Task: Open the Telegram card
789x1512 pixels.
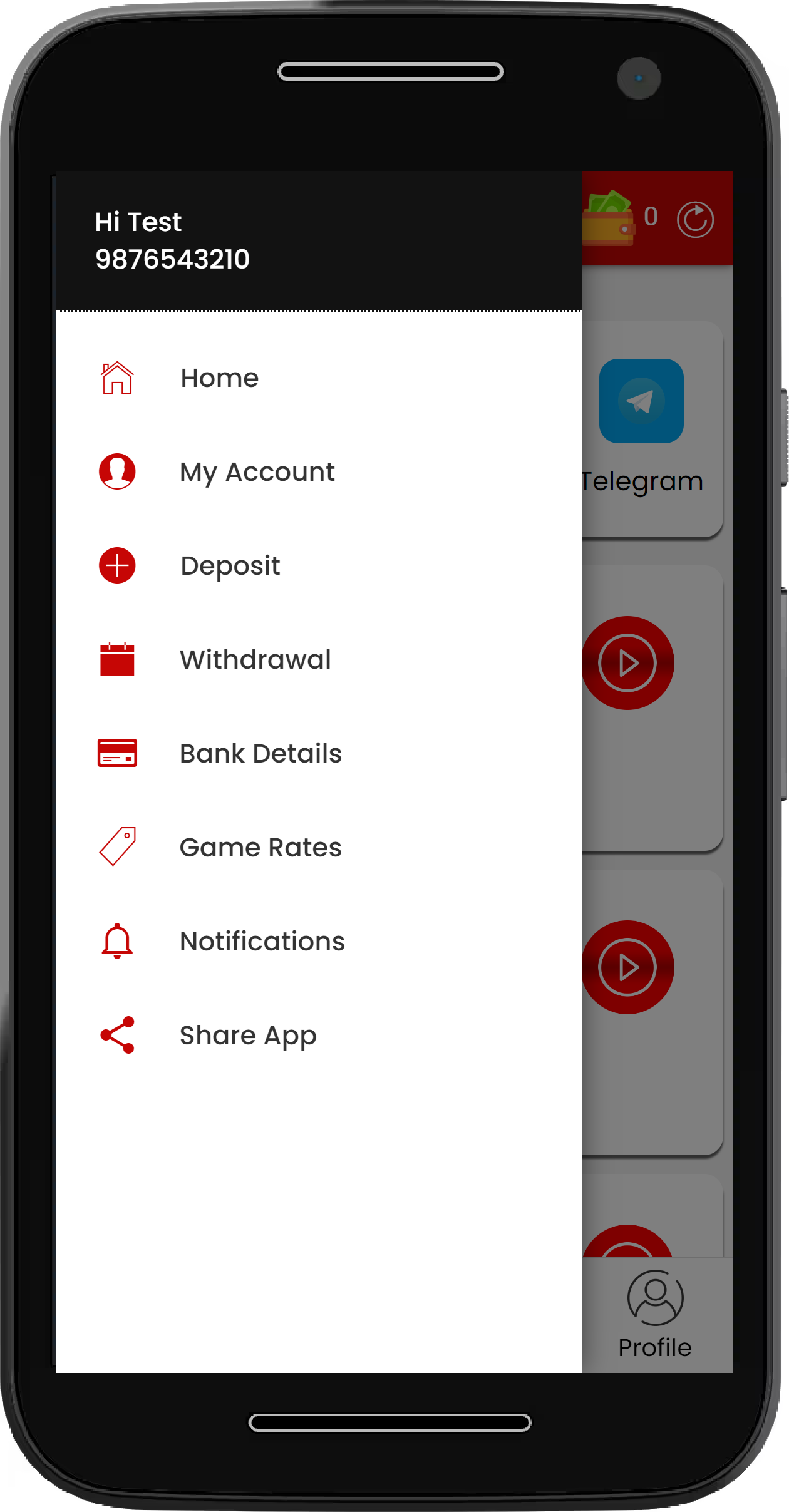Action: [x=651, y=429]
